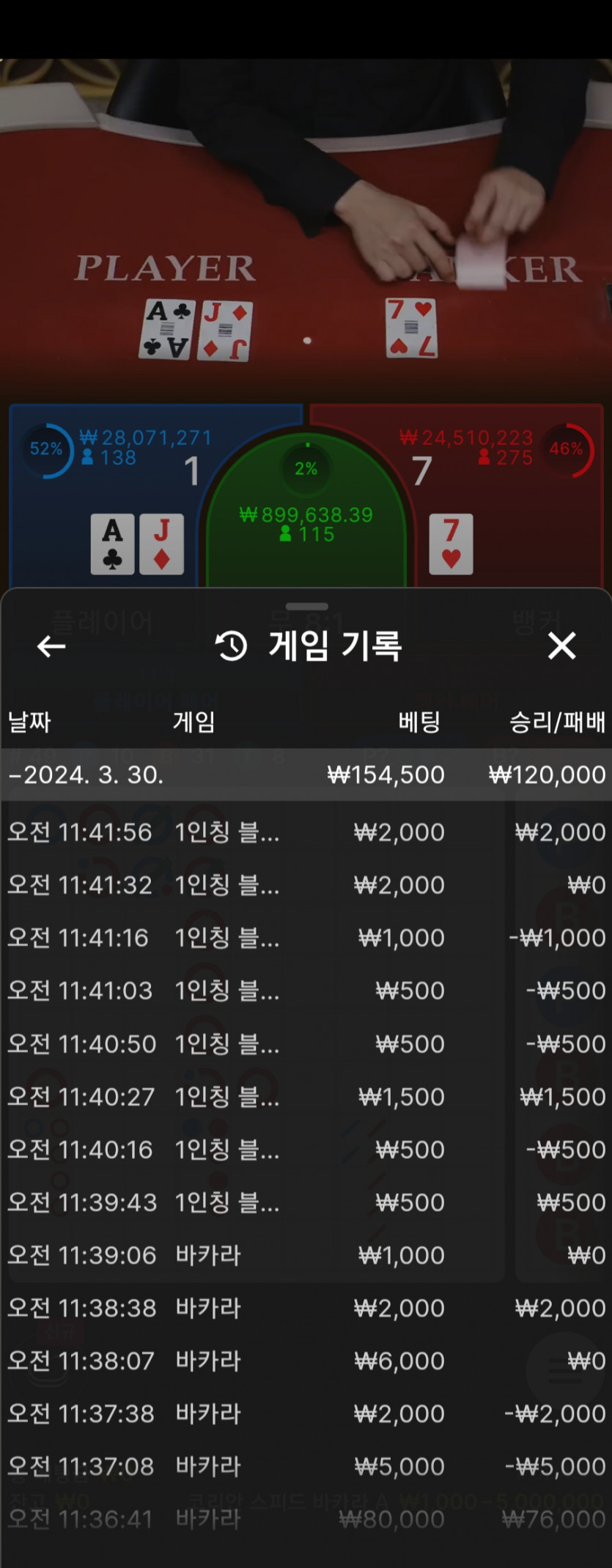Open the 오전 11:40:27 game record

pyautogui.click(x=306, y=1097)
